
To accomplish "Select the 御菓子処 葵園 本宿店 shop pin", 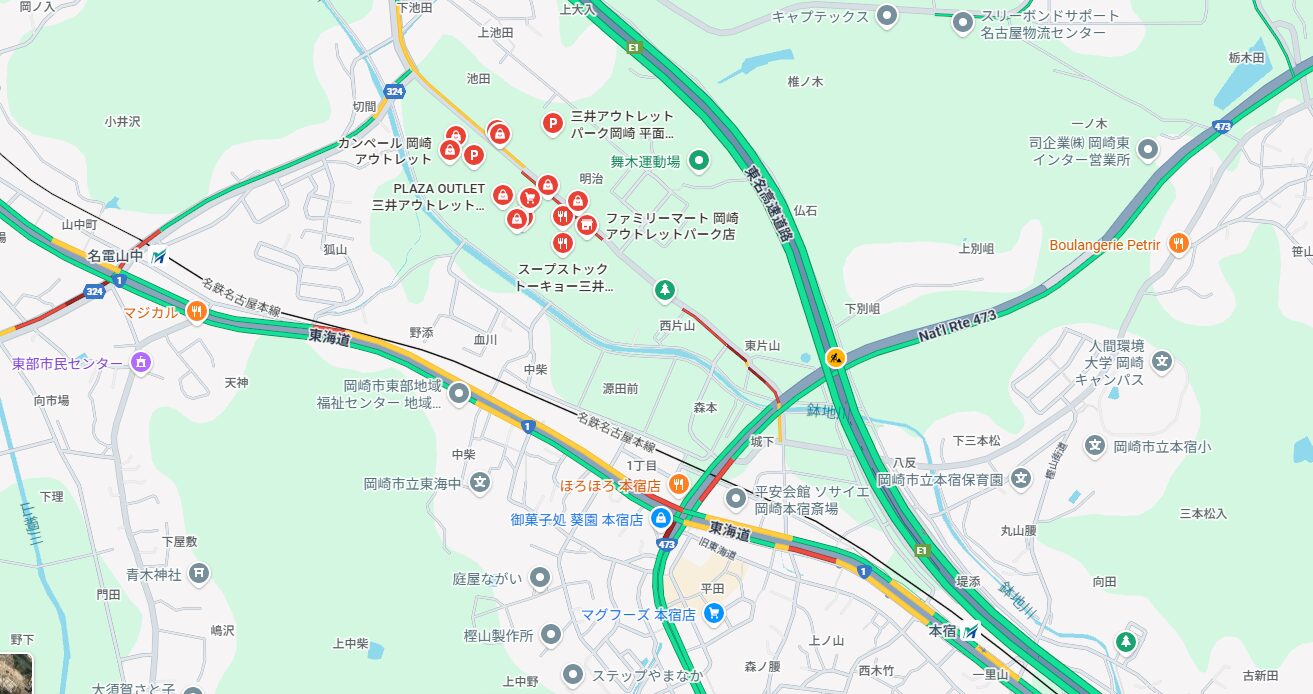I will point(660,518).
